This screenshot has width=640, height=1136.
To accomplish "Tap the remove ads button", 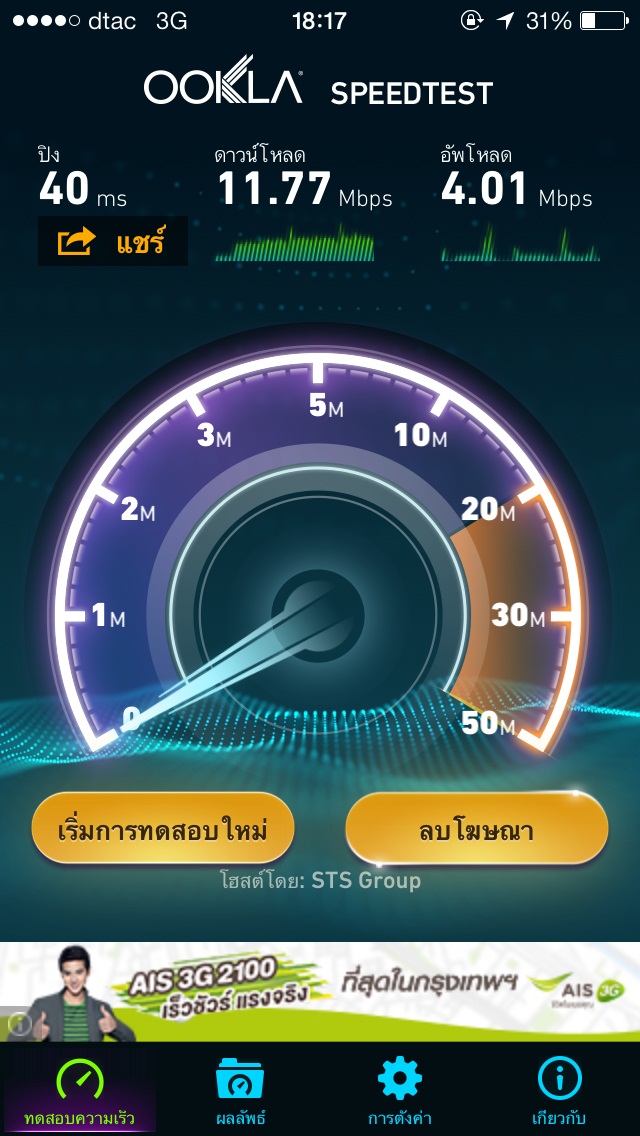I will [x=476, y=829].
